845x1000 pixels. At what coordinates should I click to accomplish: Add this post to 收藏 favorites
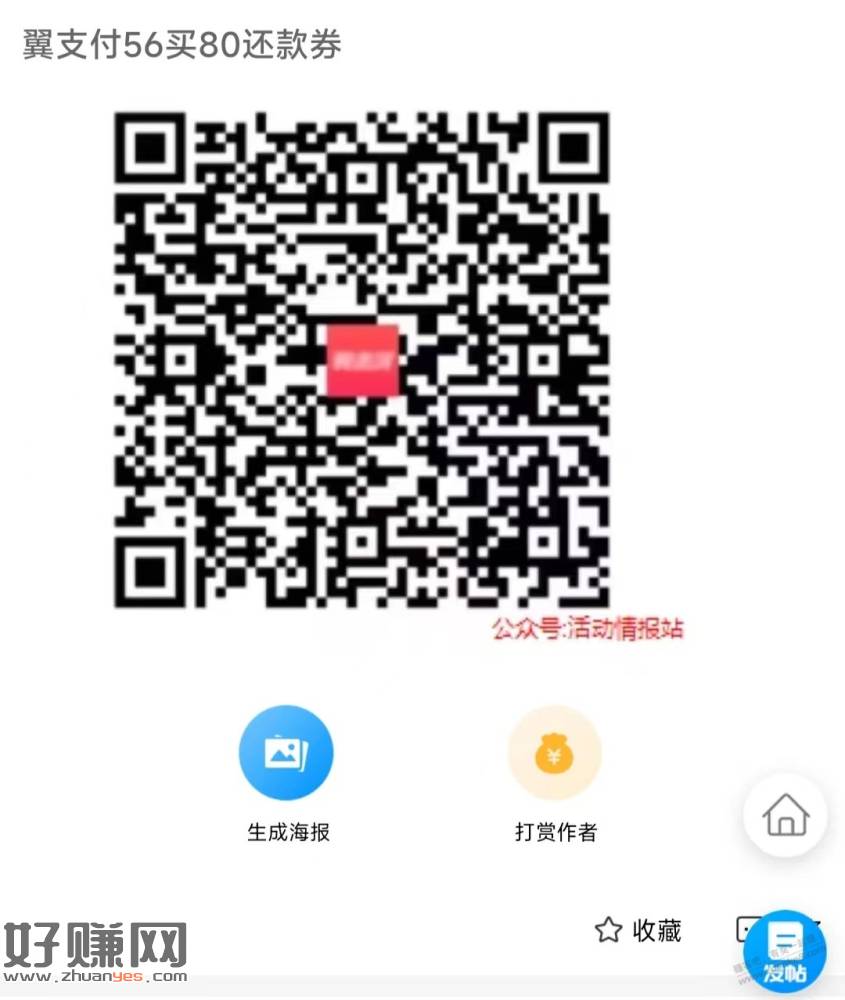[638, 931]
